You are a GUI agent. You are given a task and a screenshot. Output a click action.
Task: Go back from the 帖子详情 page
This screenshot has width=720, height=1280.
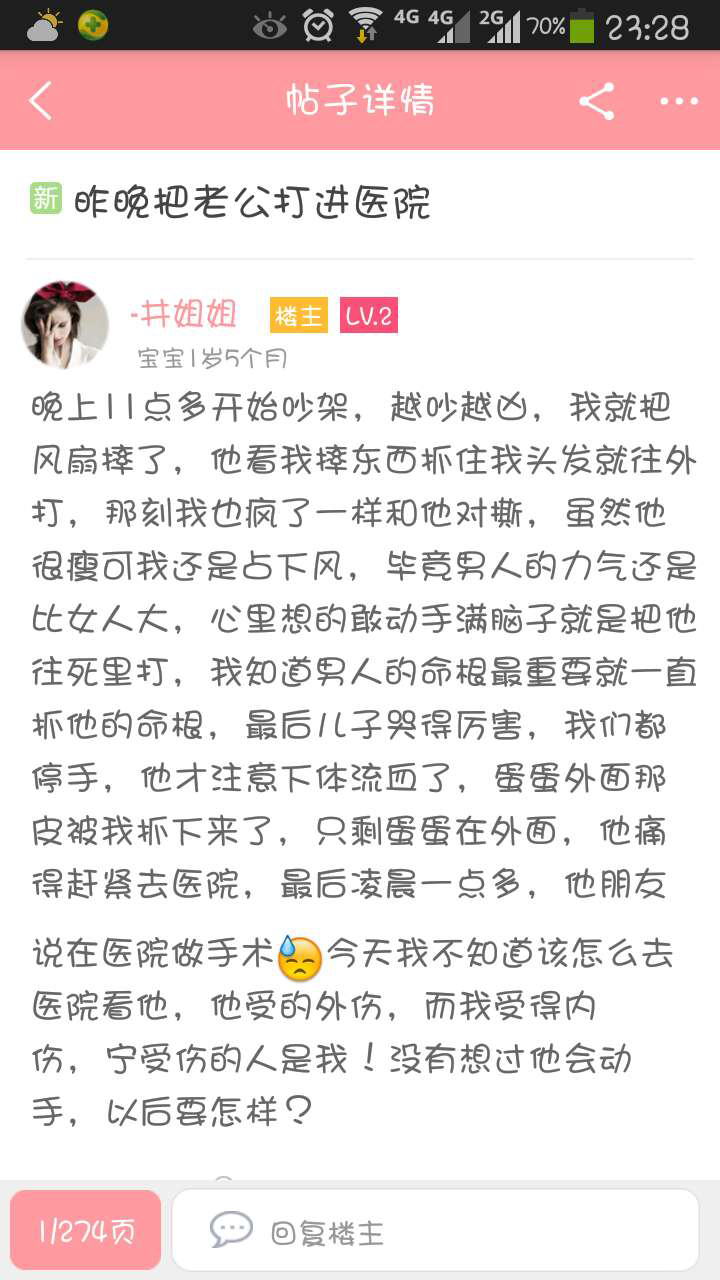click(41, 101)
